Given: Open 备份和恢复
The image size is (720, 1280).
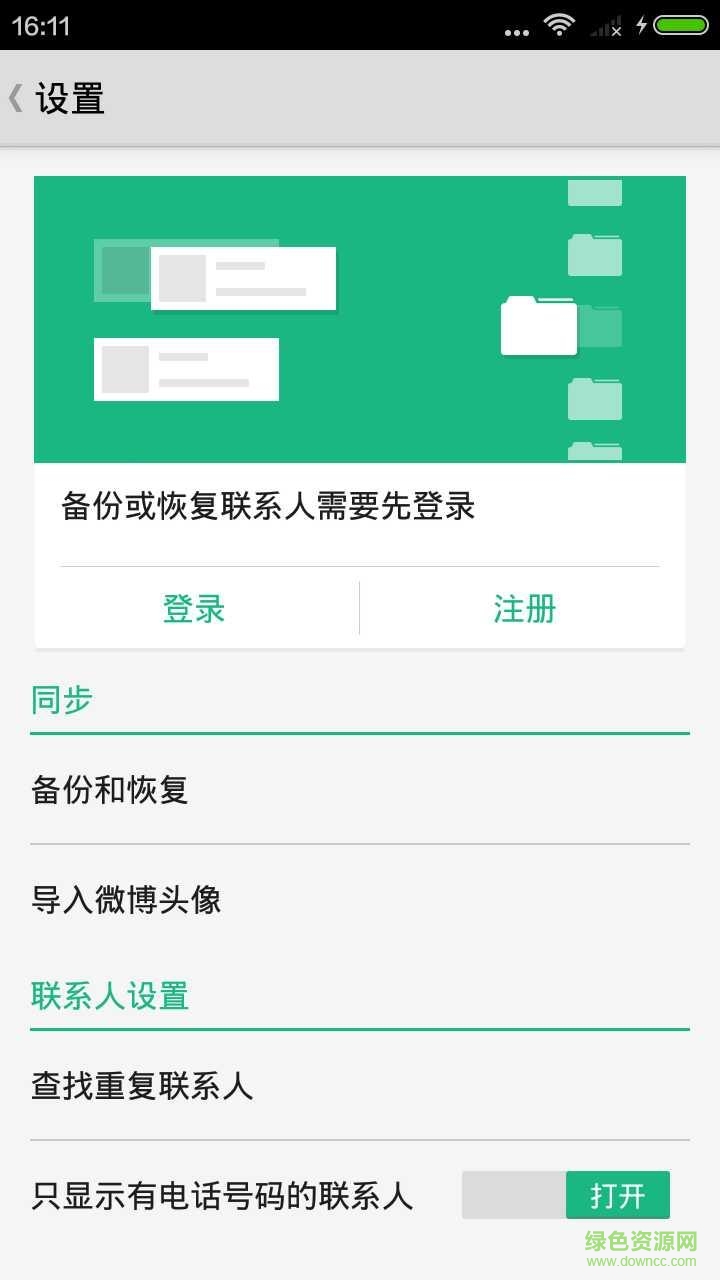Looking at the screenshot, I should pyautogui.click(x=360, y=790).
